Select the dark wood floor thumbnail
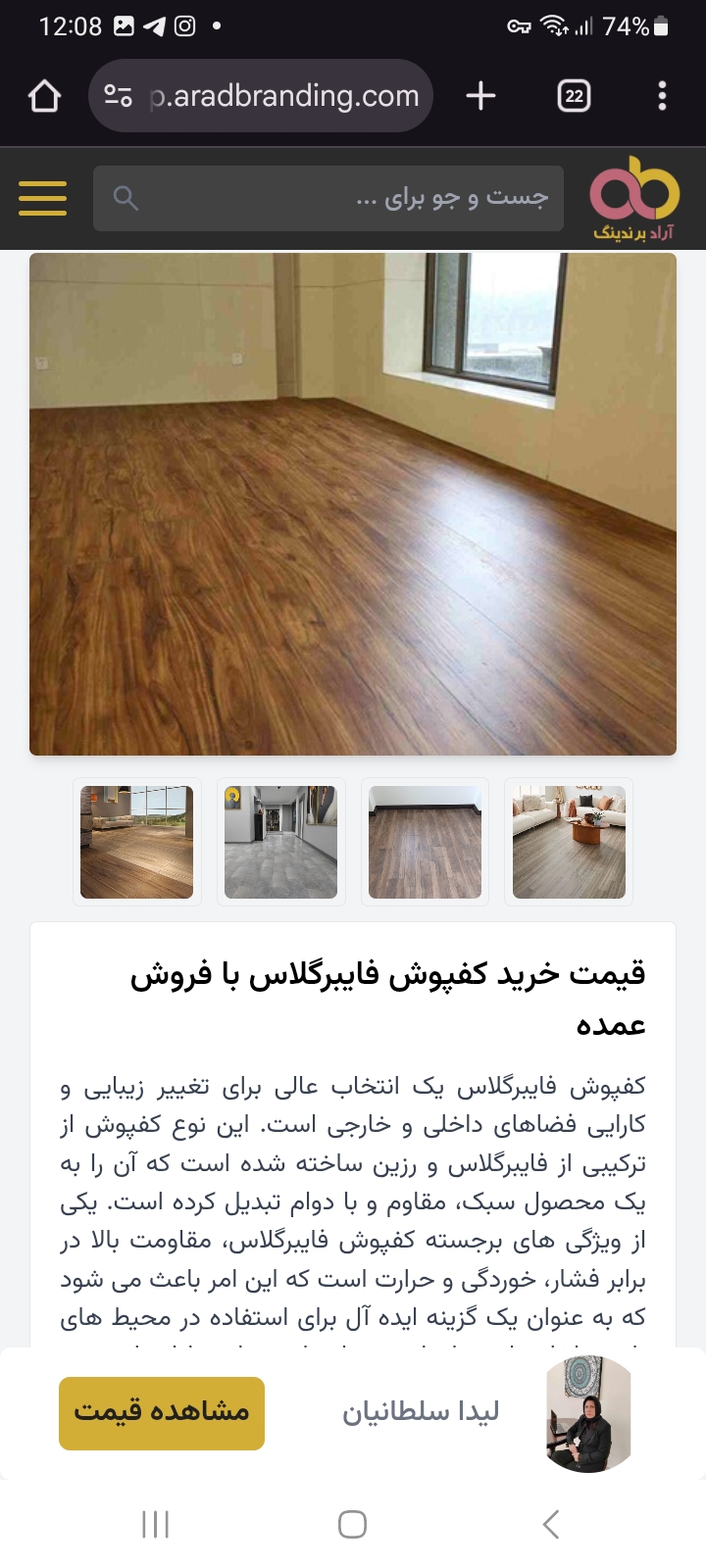 pyautogui.click(x=425, y=842)
